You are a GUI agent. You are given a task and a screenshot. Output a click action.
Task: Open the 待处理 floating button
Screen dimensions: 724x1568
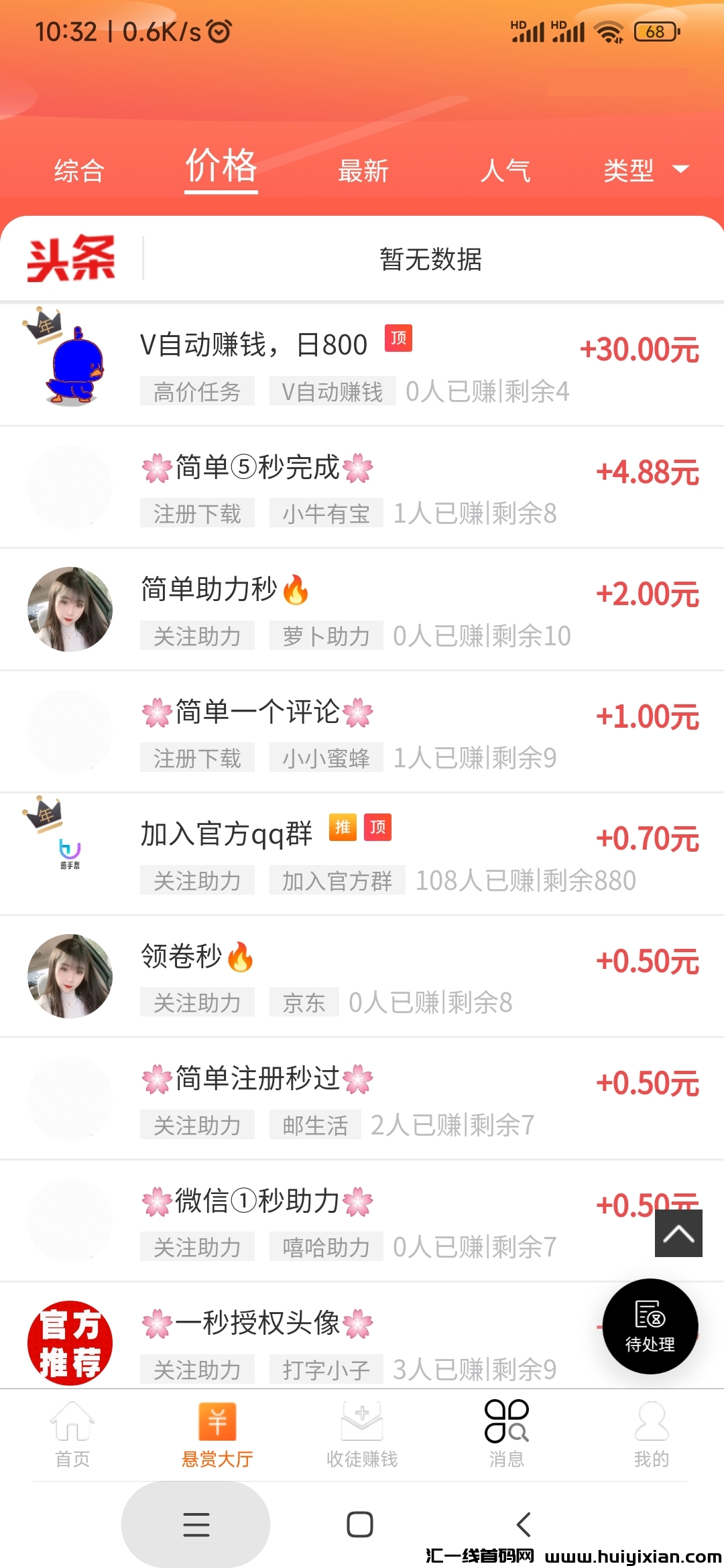click(x=650, y=1327)
